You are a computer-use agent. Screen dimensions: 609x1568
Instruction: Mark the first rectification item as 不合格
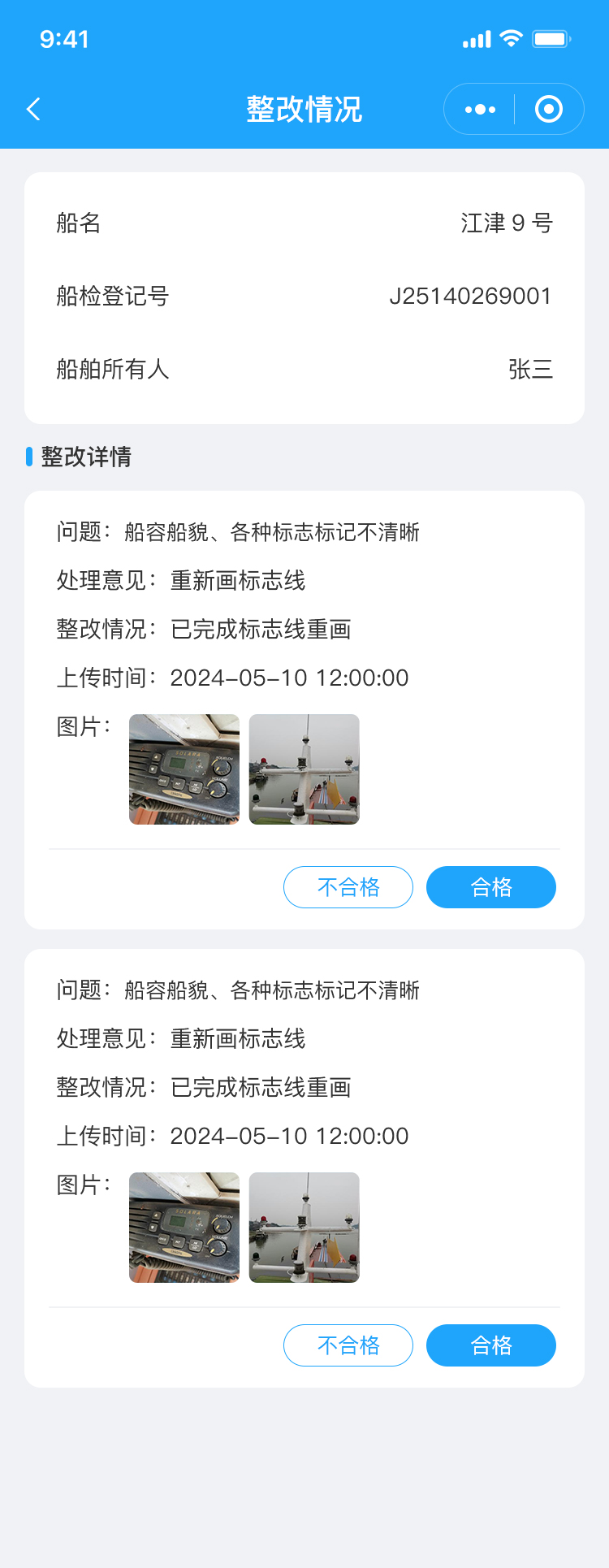coord(348,887)
